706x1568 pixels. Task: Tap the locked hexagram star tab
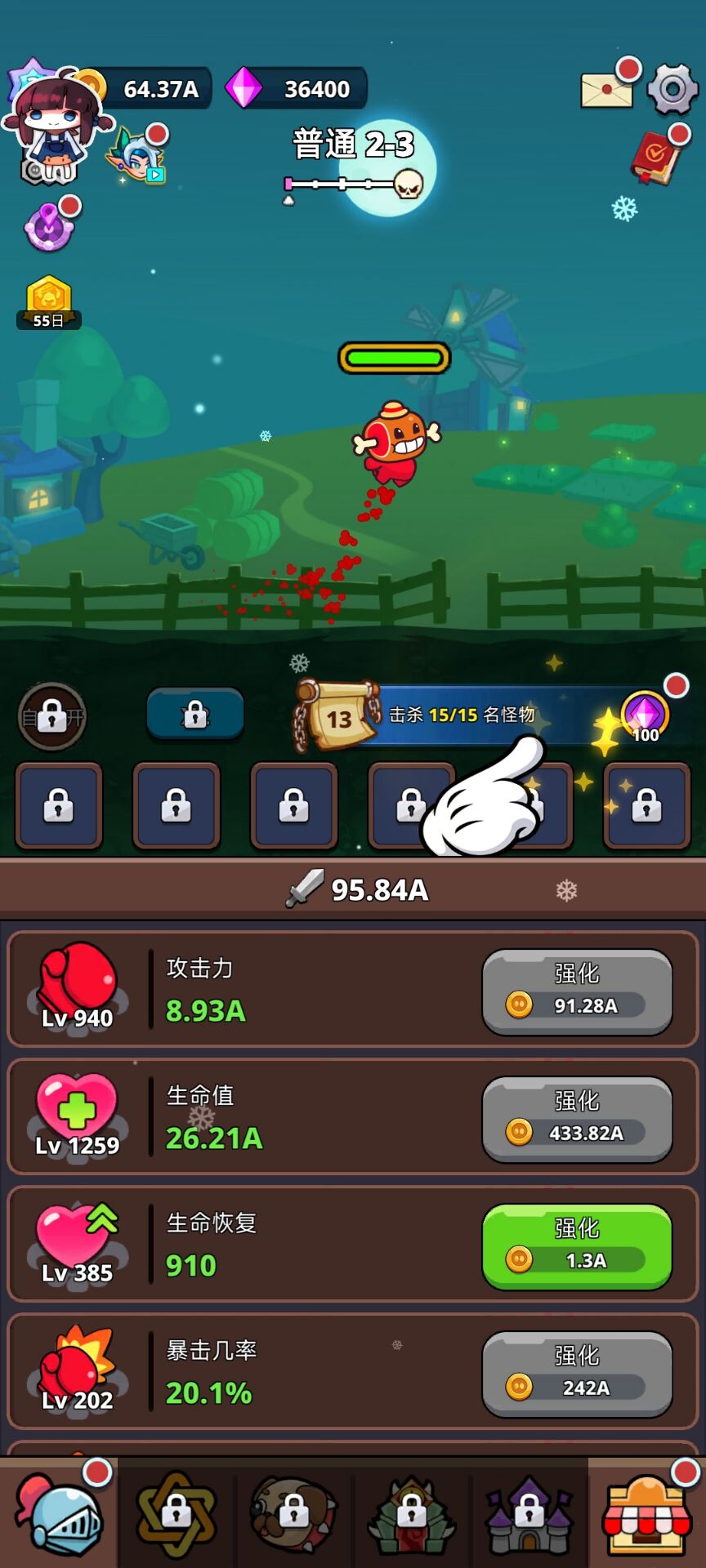point(176,1512)
